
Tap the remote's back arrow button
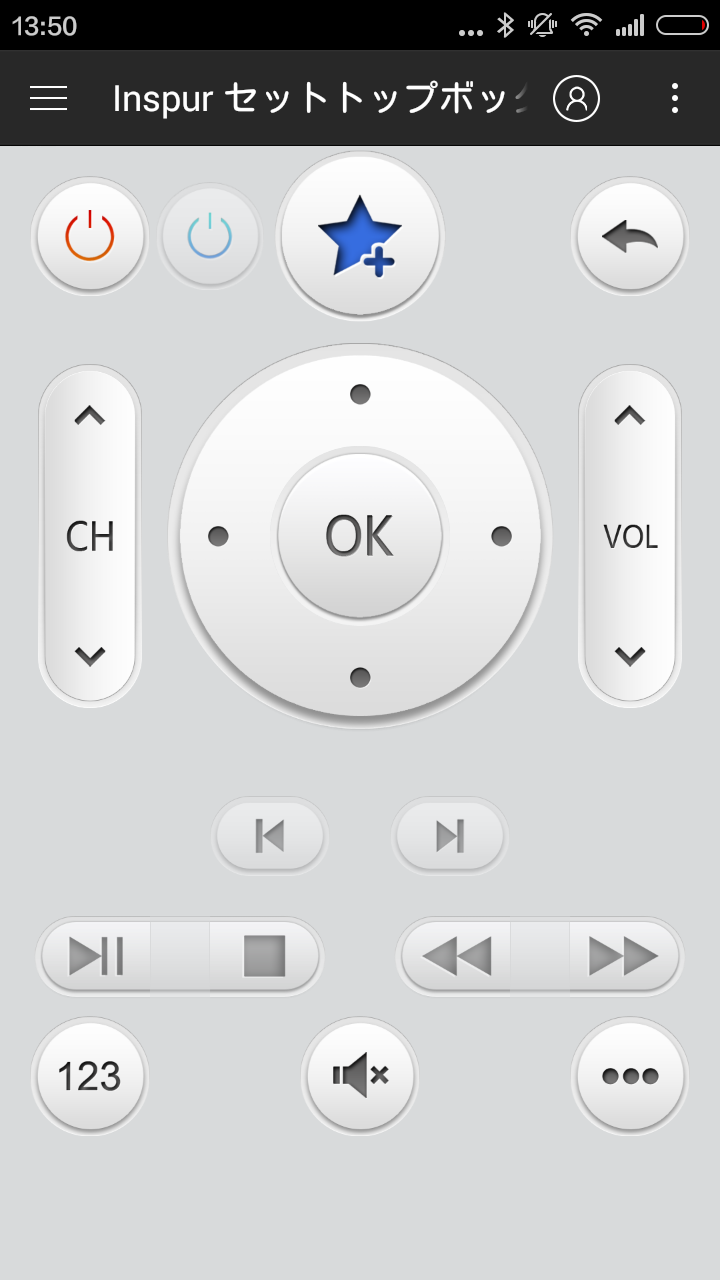(630, 237)
